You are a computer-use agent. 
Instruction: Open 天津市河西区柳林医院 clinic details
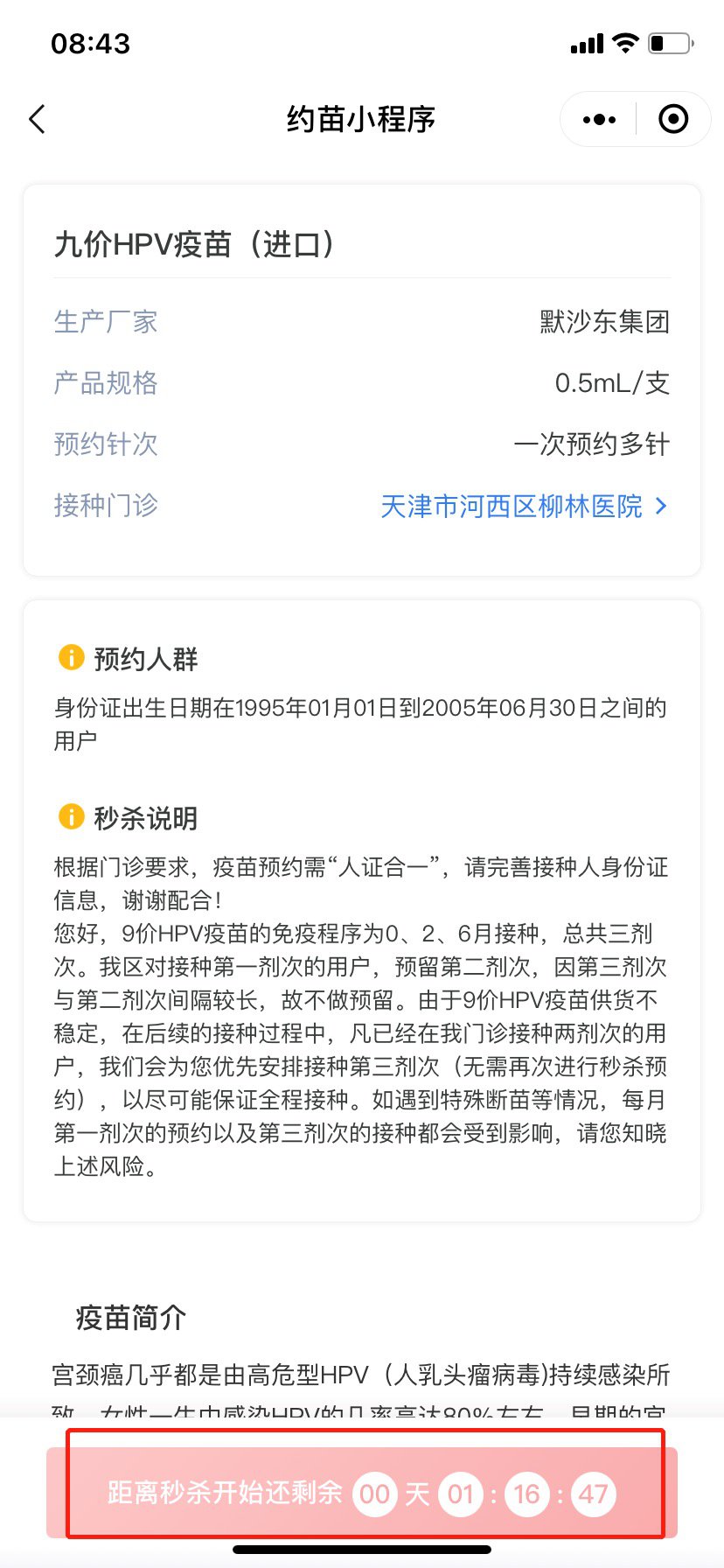click(524, 506)
